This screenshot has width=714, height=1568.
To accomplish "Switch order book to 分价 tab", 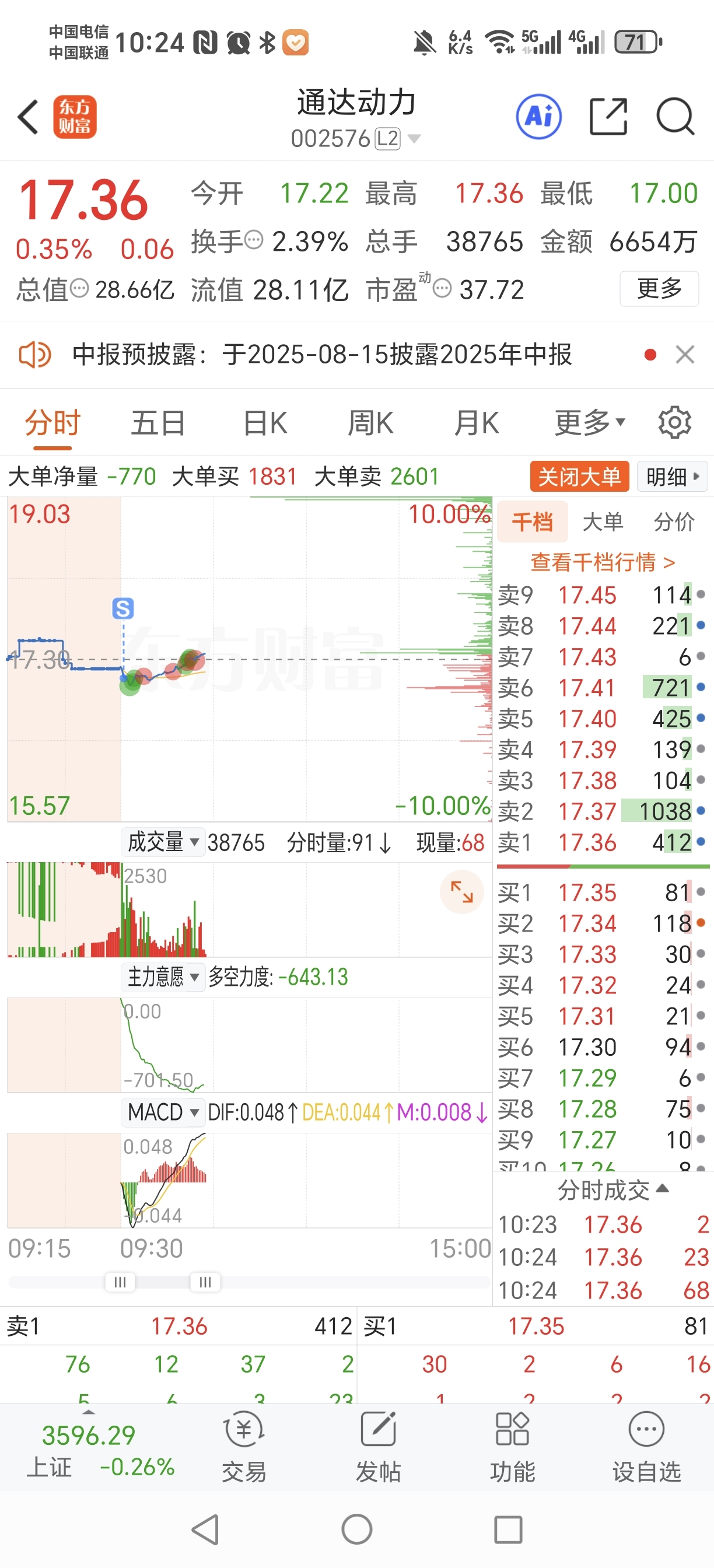I will click(674, 522).
